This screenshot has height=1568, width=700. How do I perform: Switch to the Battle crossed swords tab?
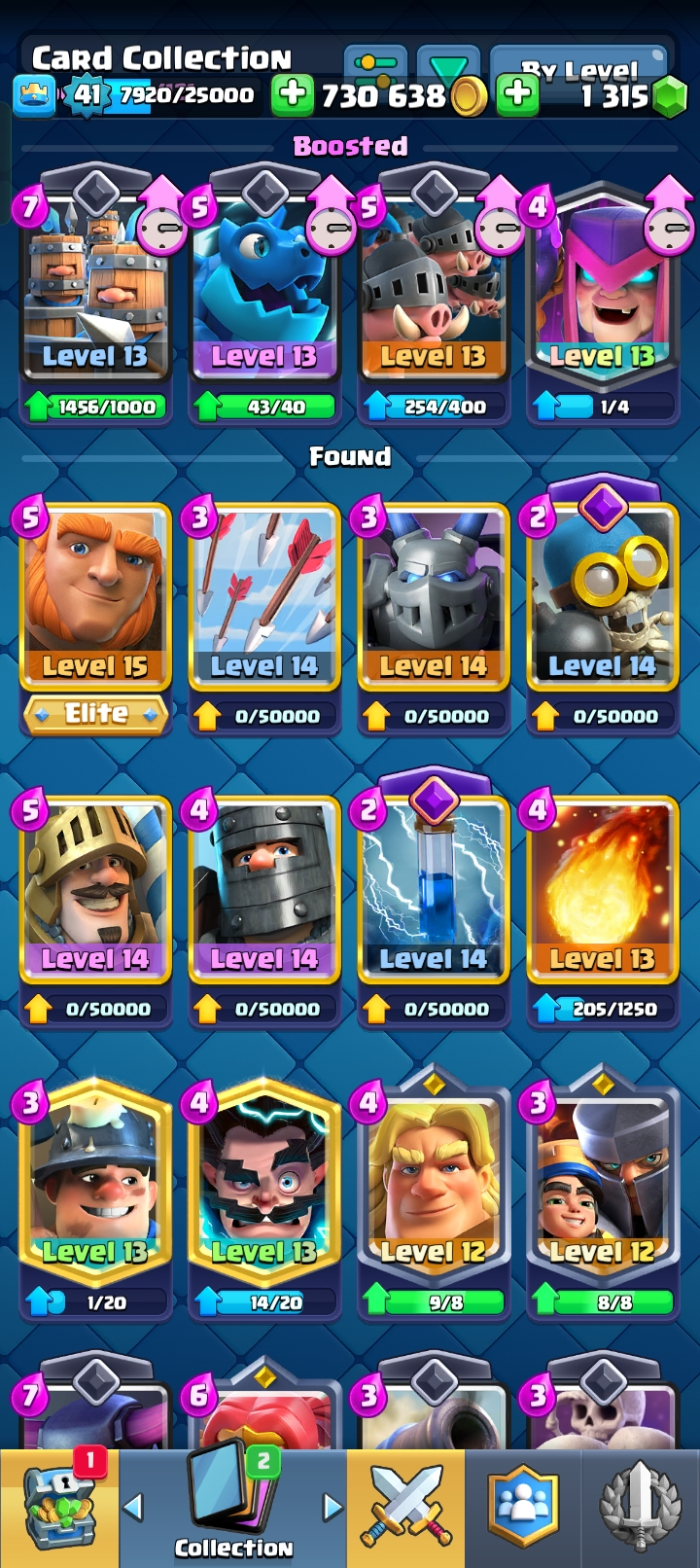(405, 1508)
